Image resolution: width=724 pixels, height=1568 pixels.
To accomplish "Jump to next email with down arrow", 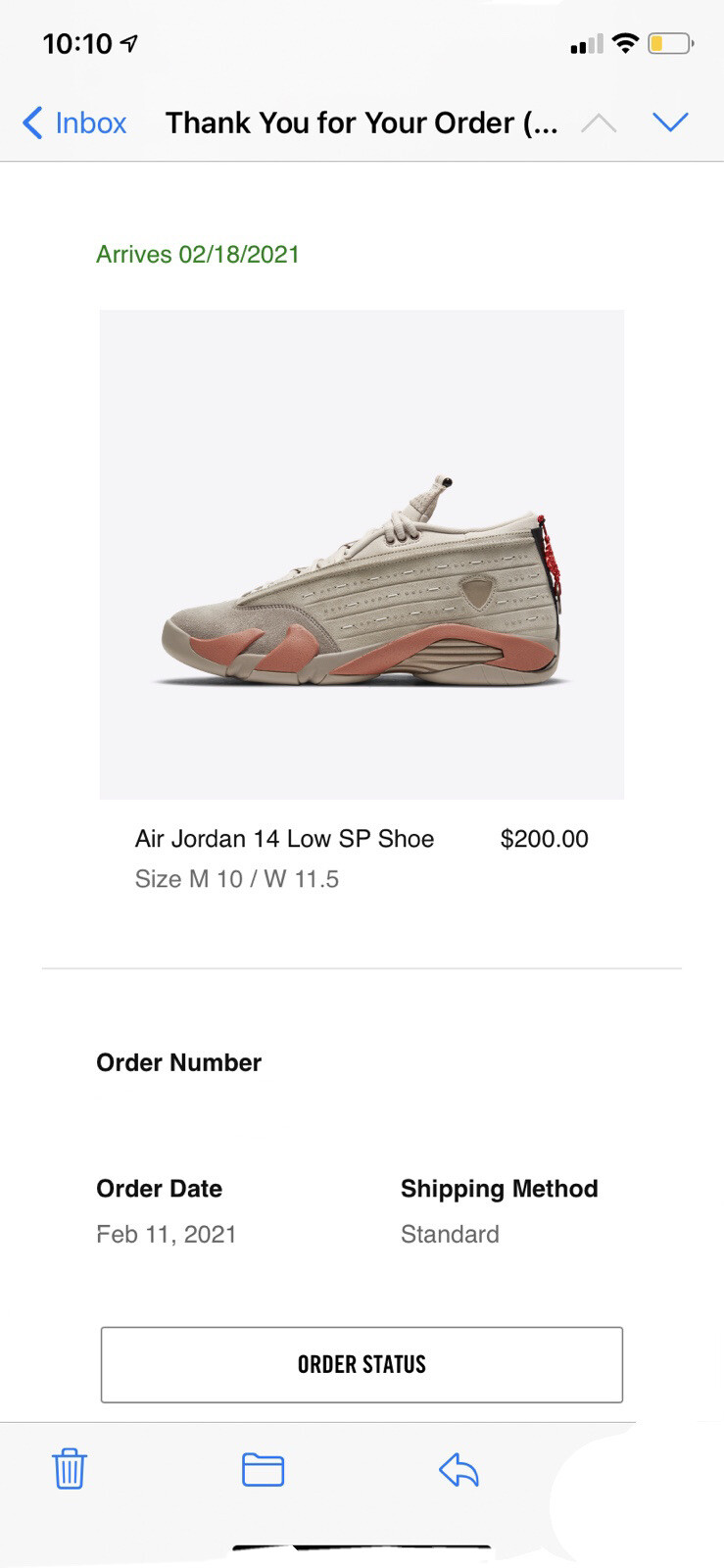I will tap(670, 122).
